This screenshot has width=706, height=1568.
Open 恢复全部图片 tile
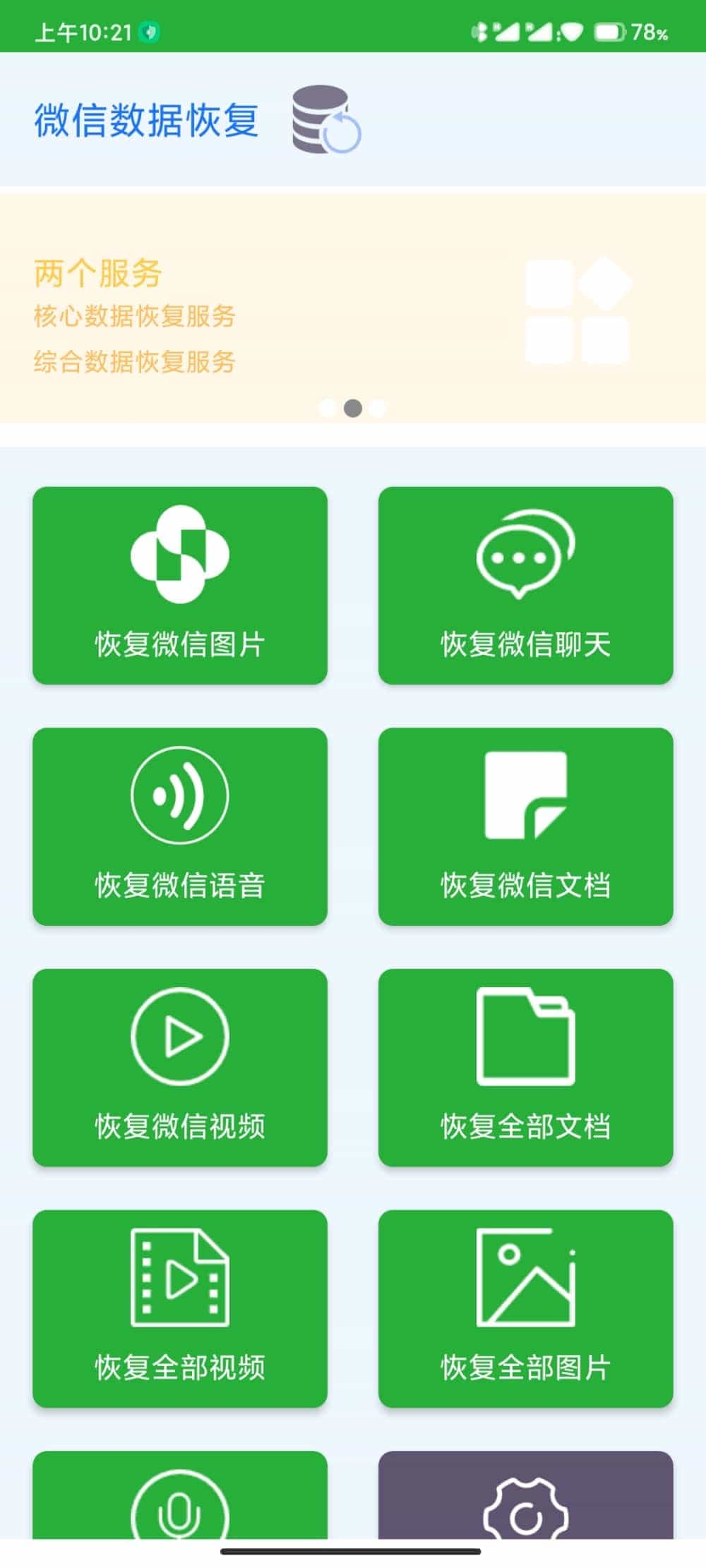pyautogui.click(x=526, y=1309)
